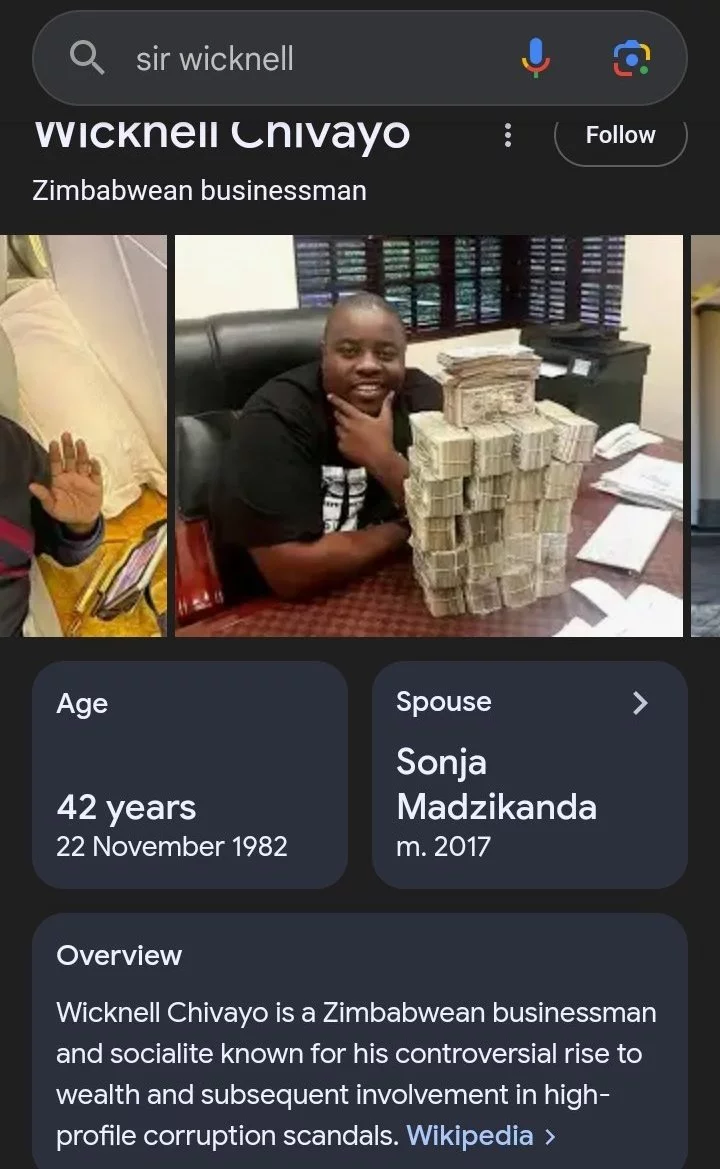The width and height of the screenshot is (720, 1169).
Task: Open the partially visible photo with raised hand
Action: (x=83, y=435)
